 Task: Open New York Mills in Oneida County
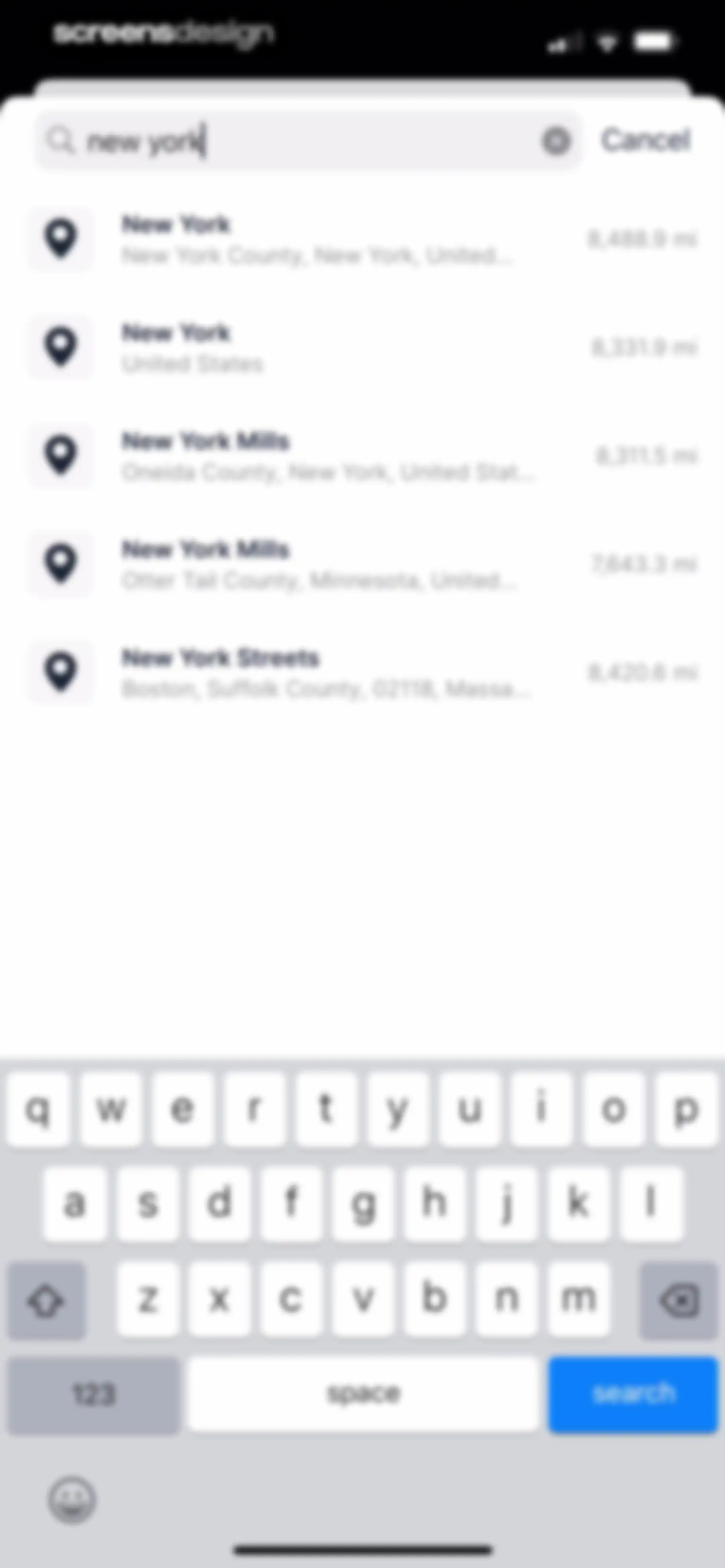point(362,456)
